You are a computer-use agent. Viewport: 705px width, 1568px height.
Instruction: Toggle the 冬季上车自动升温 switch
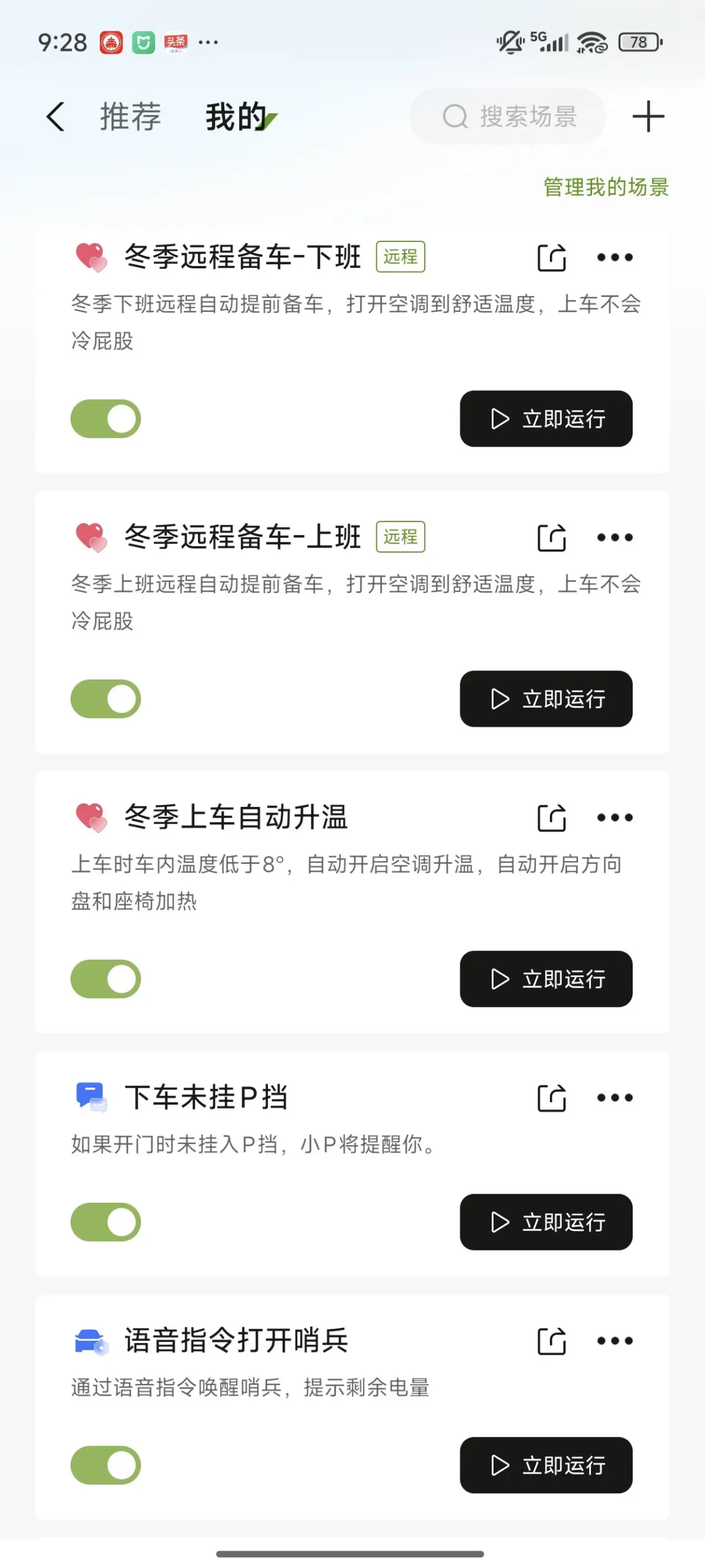pyautogui.click(x=105, y=979)
